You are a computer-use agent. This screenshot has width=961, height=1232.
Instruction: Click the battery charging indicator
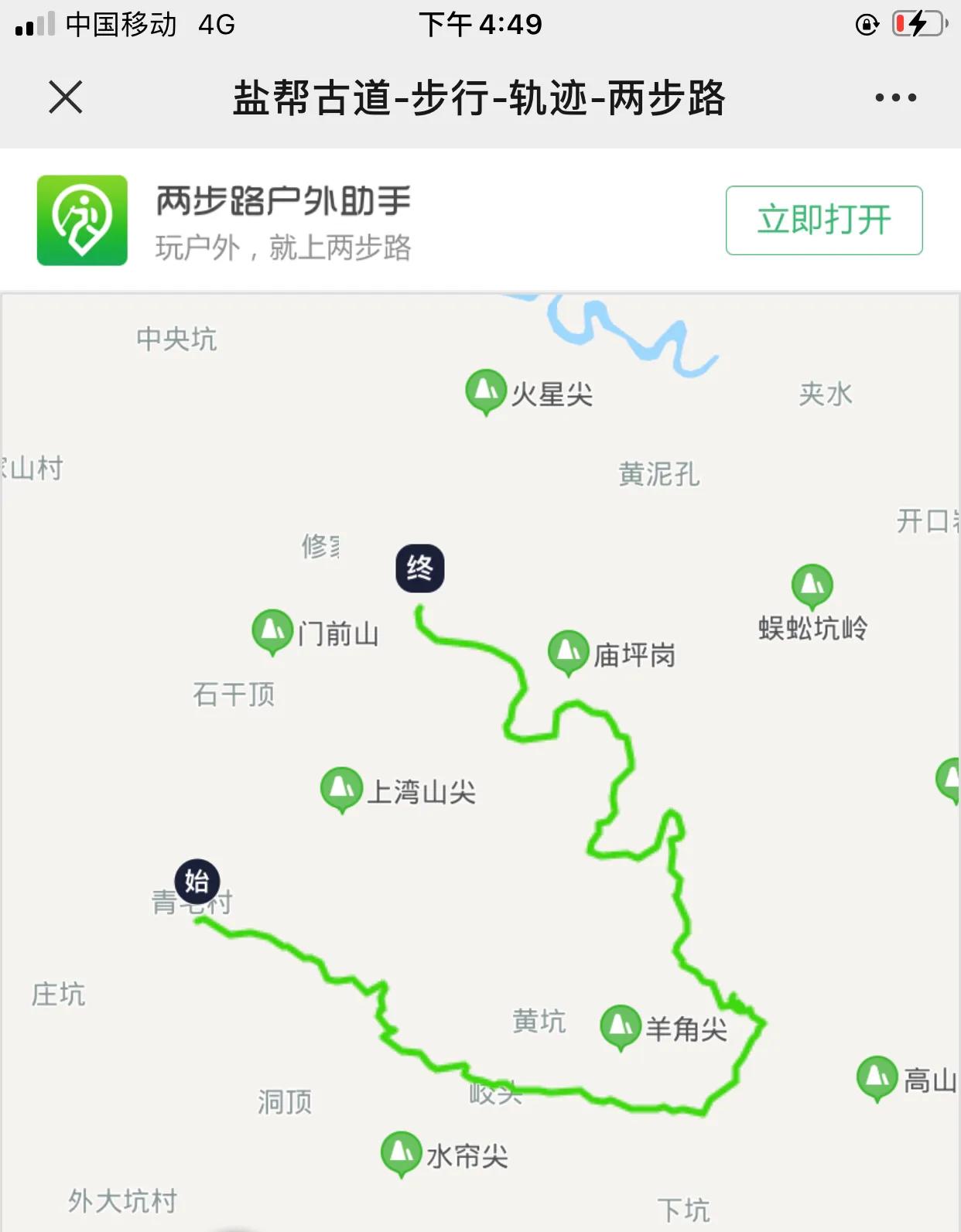tap(915, 24)
